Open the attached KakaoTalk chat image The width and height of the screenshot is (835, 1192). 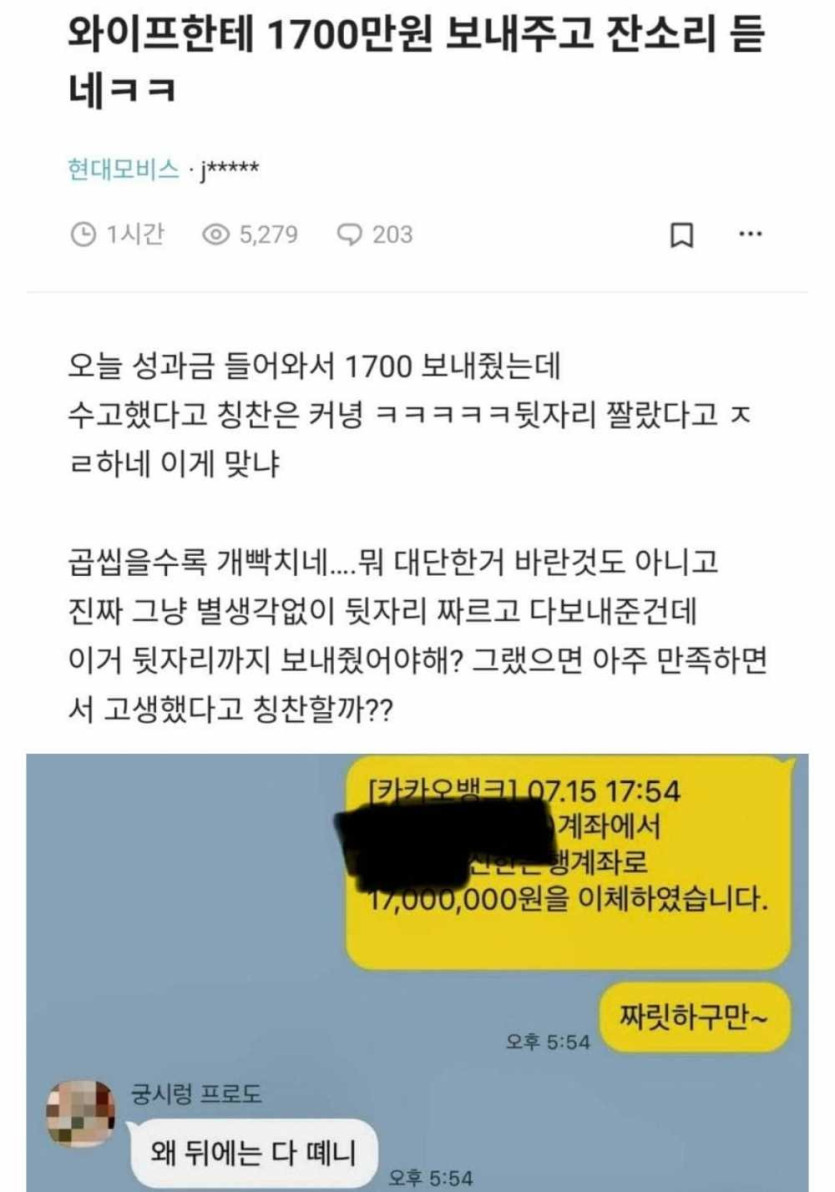[x=417, y=970]
